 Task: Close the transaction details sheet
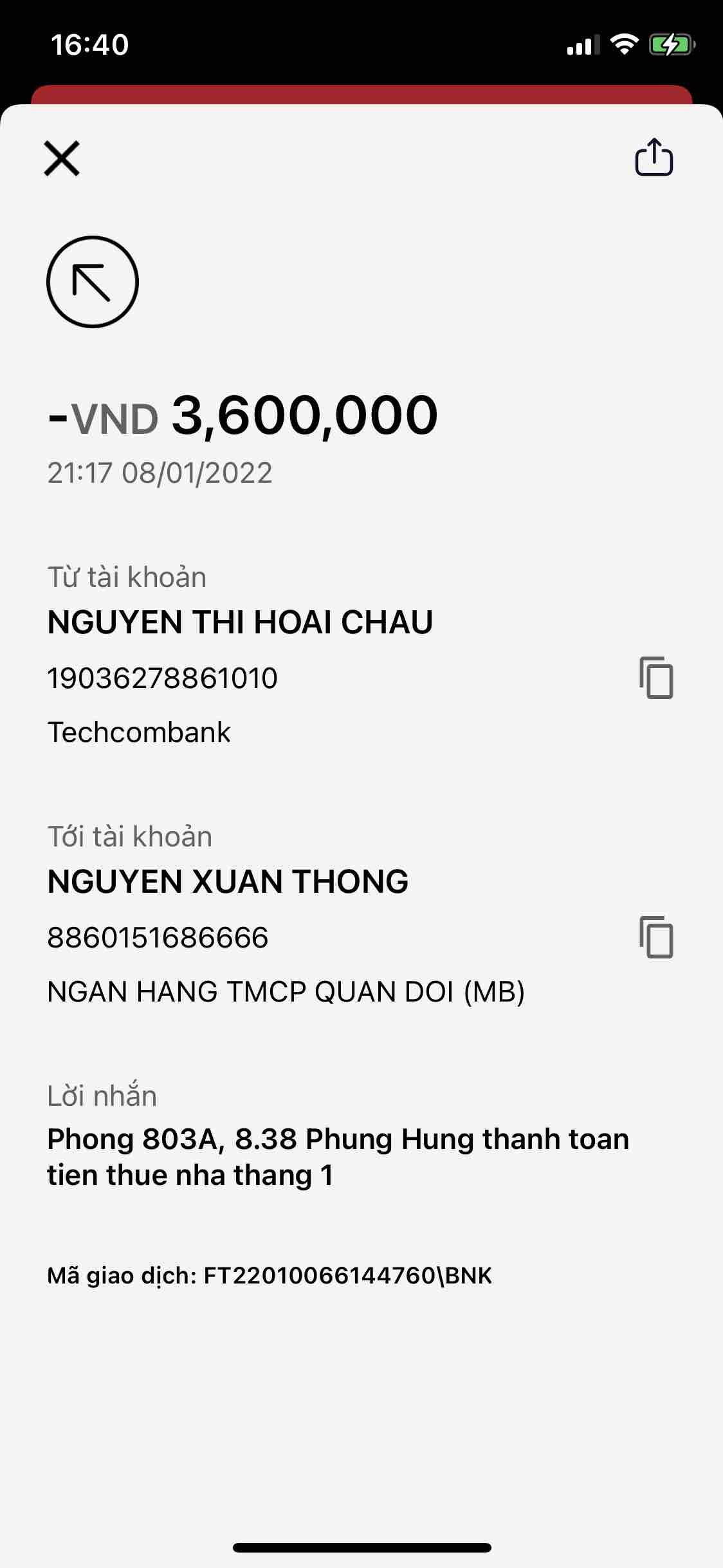[62, 158]
